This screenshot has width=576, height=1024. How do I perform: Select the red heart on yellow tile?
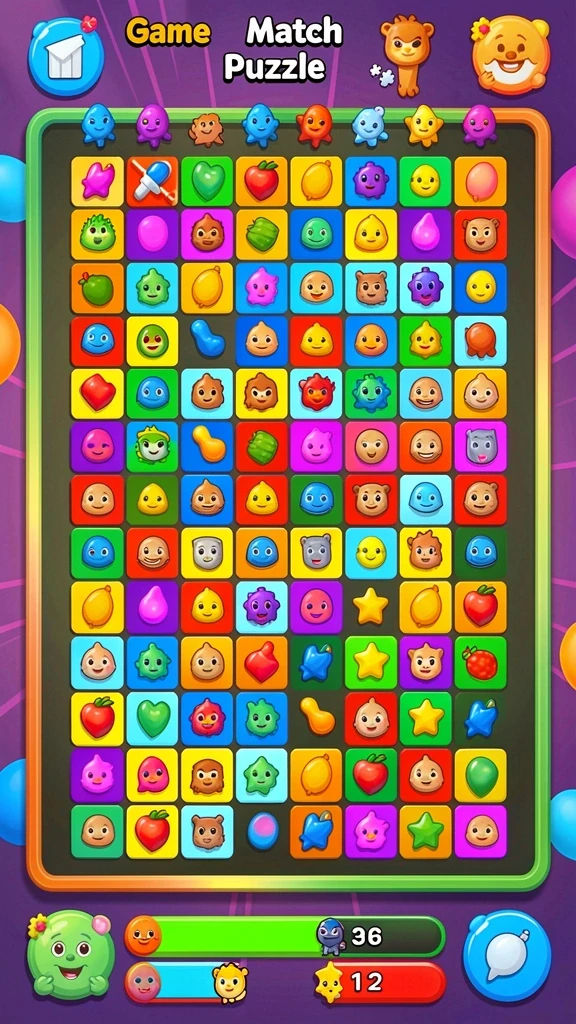click(x=97, y=394)
